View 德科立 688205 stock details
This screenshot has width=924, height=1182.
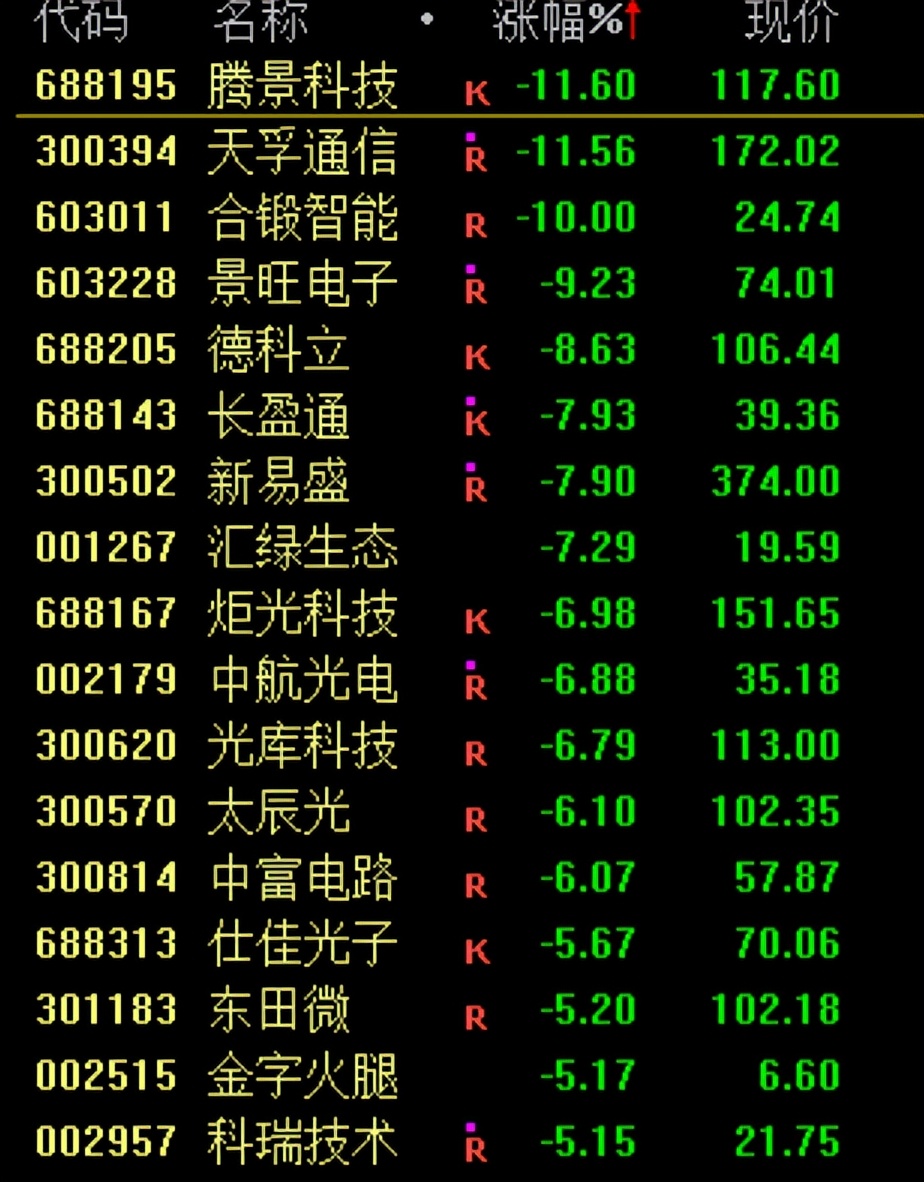tap(280, 349)
